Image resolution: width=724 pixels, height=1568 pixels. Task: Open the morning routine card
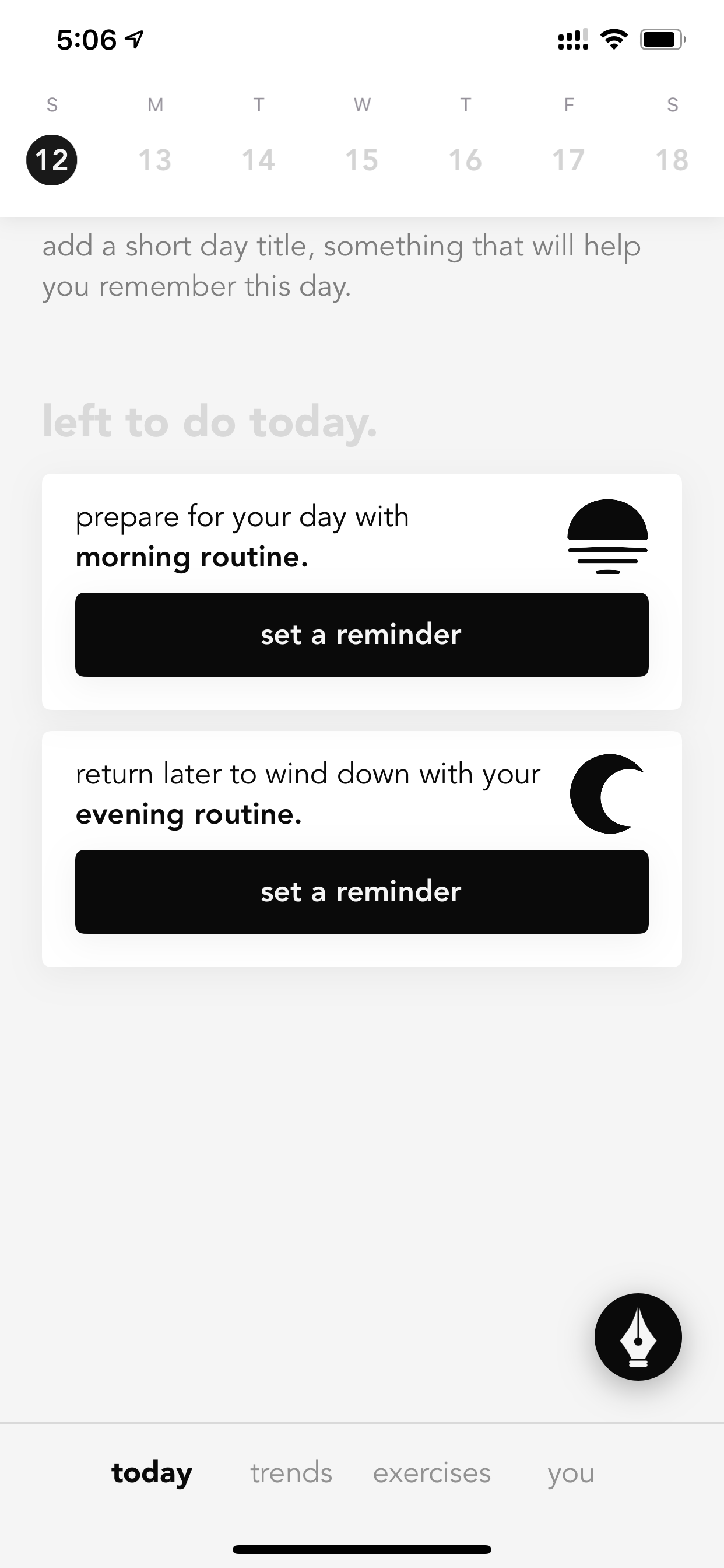[x=361, y=591]
